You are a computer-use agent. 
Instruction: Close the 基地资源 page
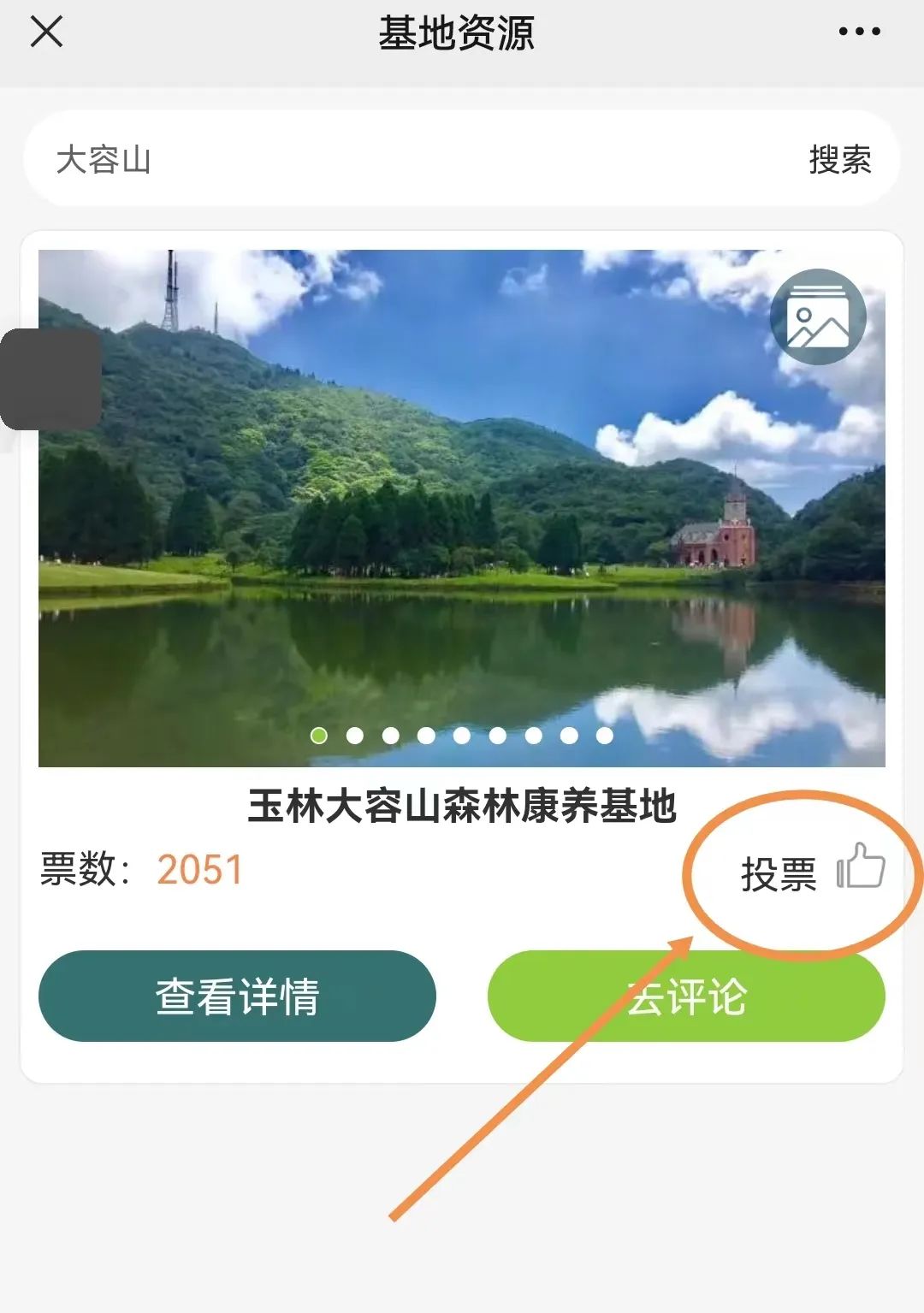46,33
